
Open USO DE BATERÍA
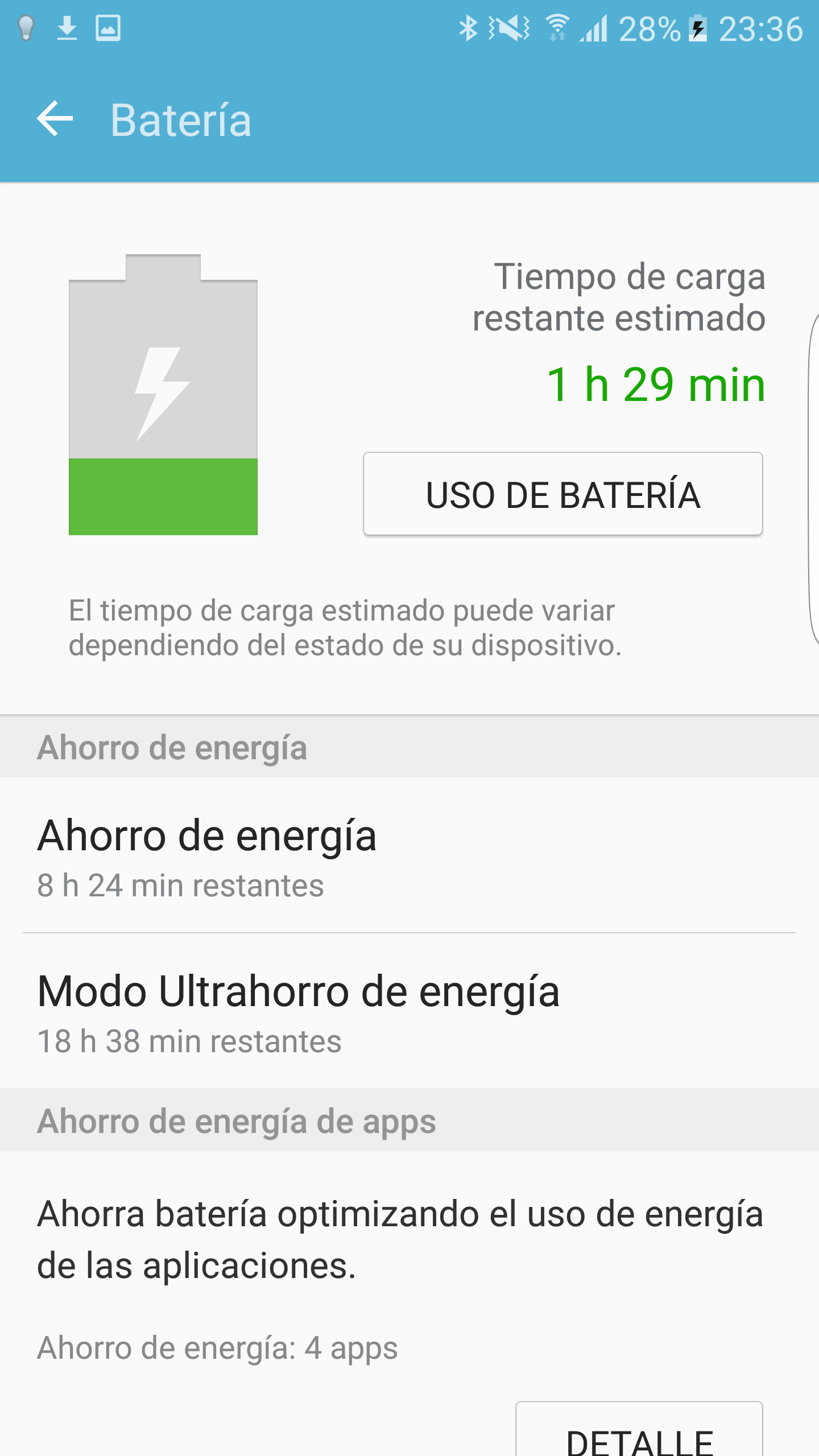coord(562,494)
